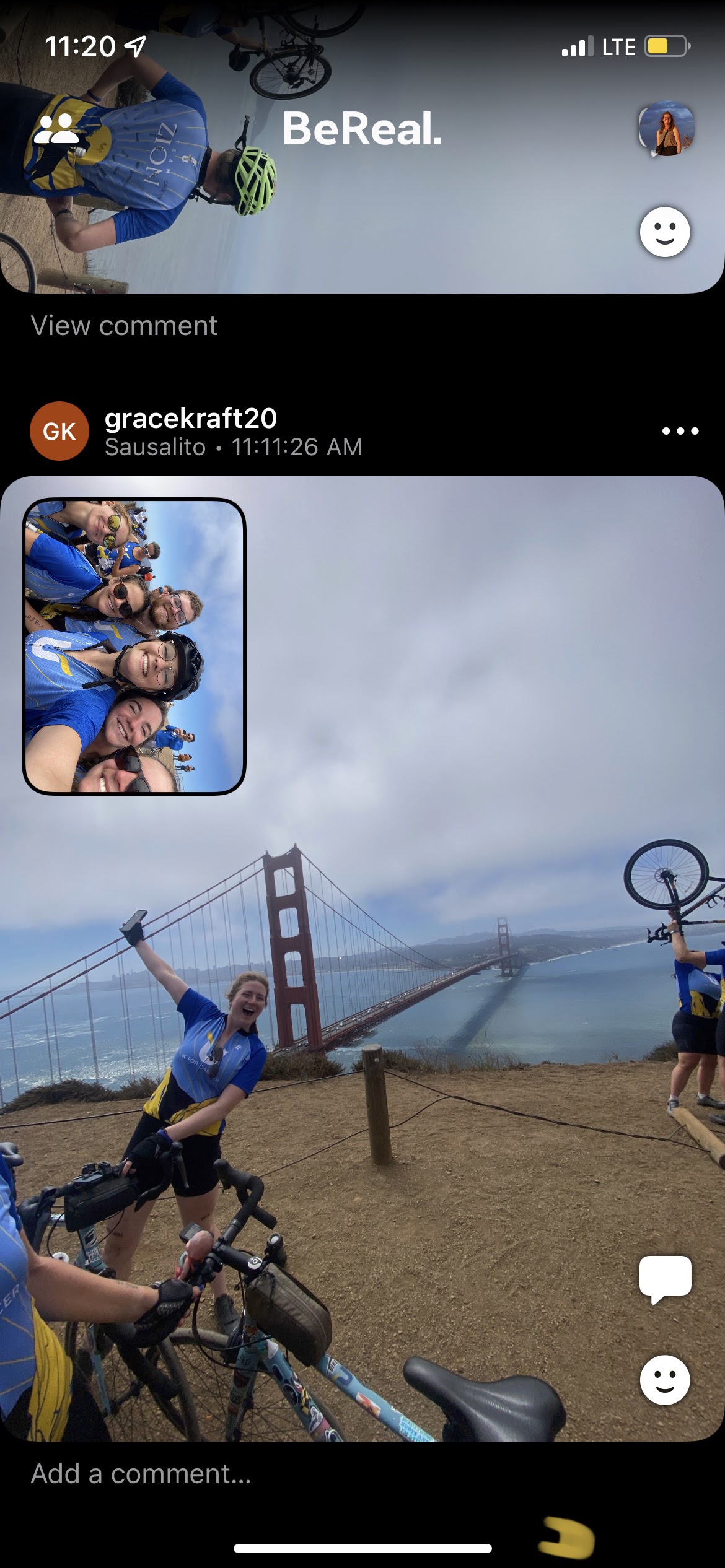Image resolution: width=725 pixels, height=1568 pixels.
Task: Open gracekraft20's profile avatar
Action: tap(59, 431)
